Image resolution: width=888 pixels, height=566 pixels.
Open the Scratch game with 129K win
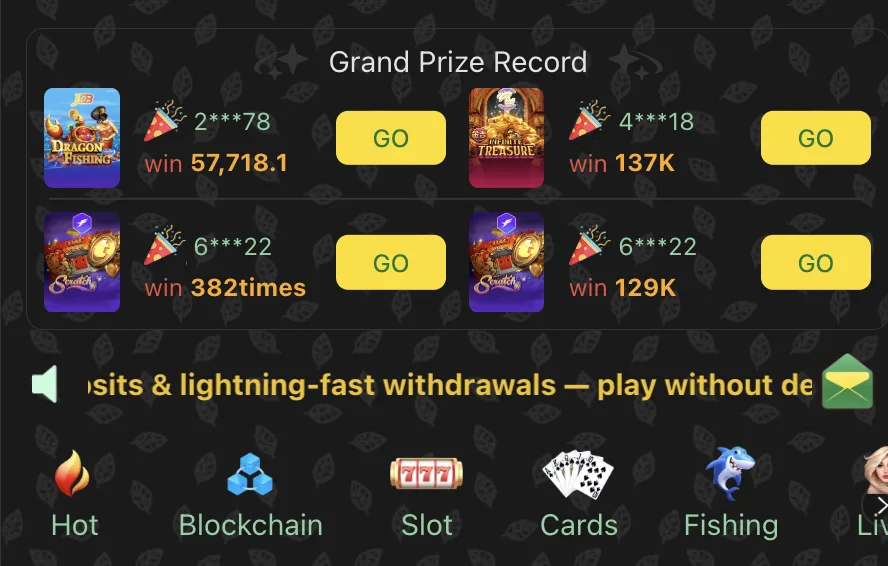click(506, 262)
